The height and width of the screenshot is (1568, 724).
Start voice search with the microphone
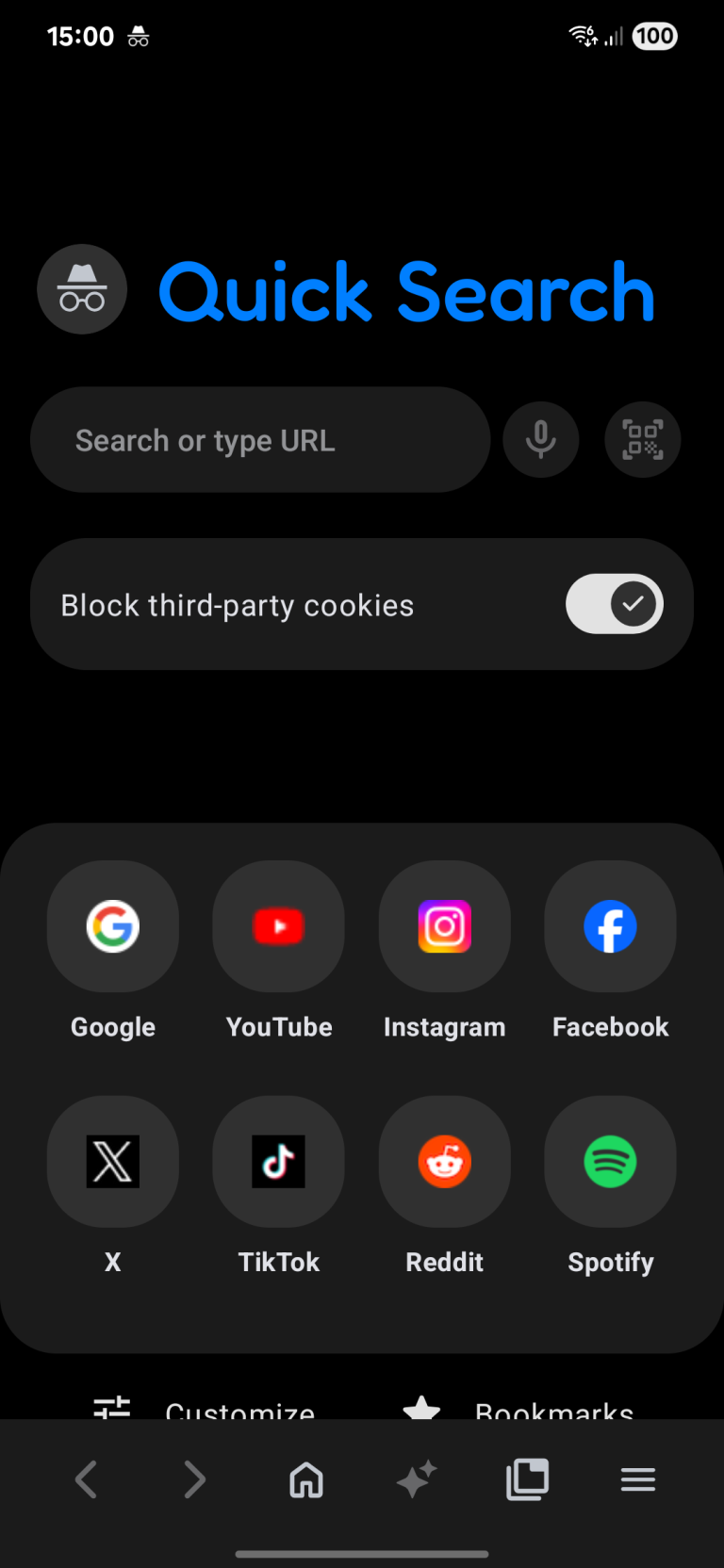541,440
